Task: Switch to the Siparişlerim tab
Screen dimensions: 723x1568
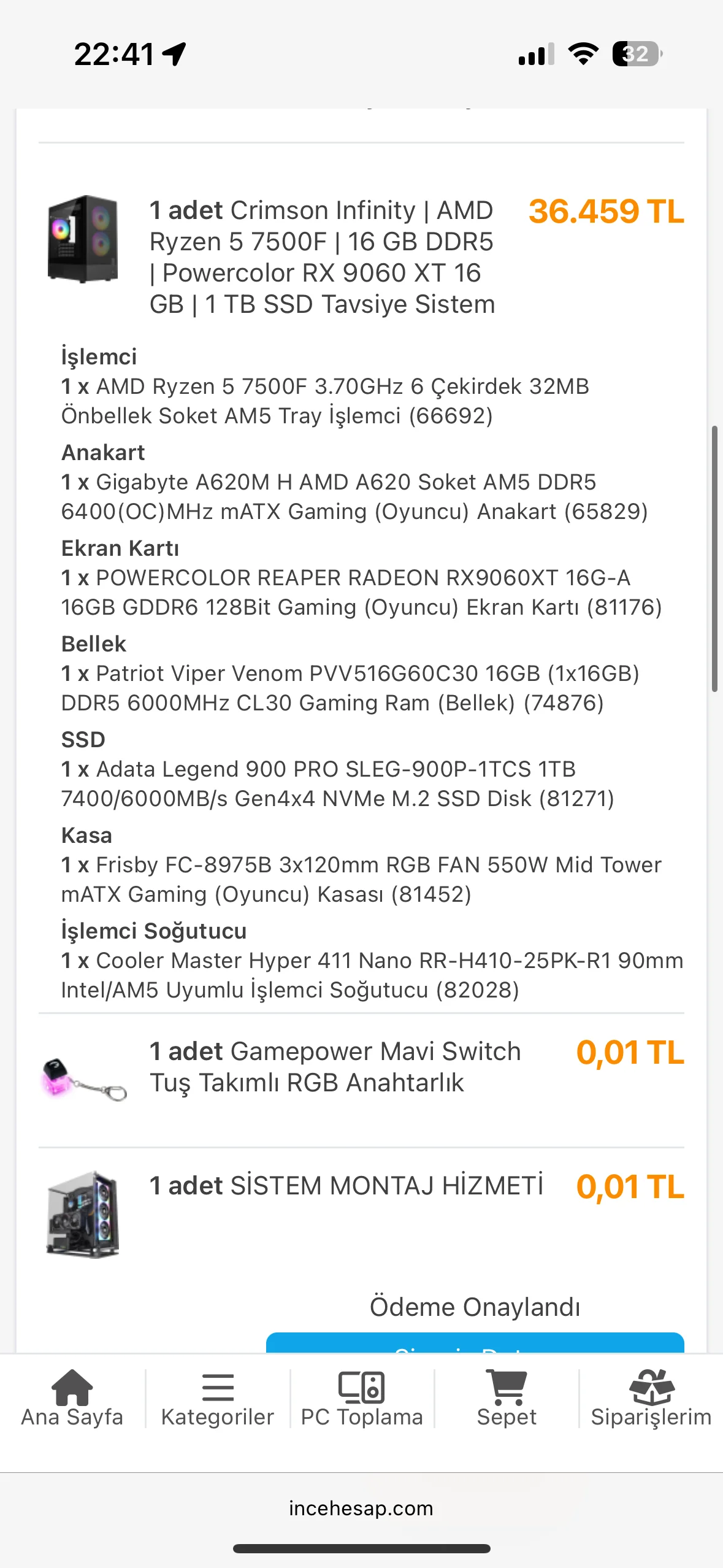Action: click(651, 1398)
